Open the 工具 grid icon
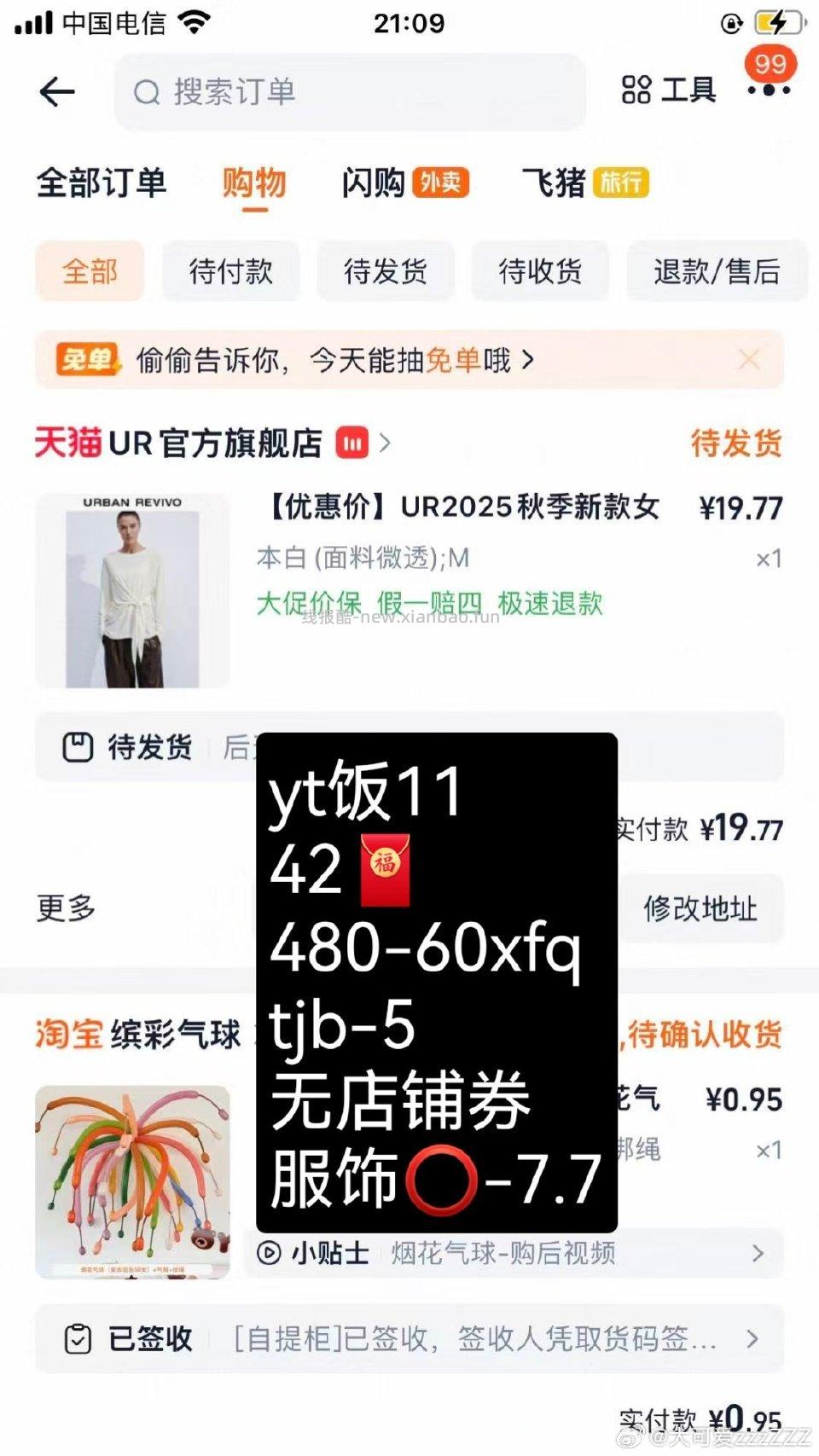Screen dimensions: 819x1456 tap(636, 90)
